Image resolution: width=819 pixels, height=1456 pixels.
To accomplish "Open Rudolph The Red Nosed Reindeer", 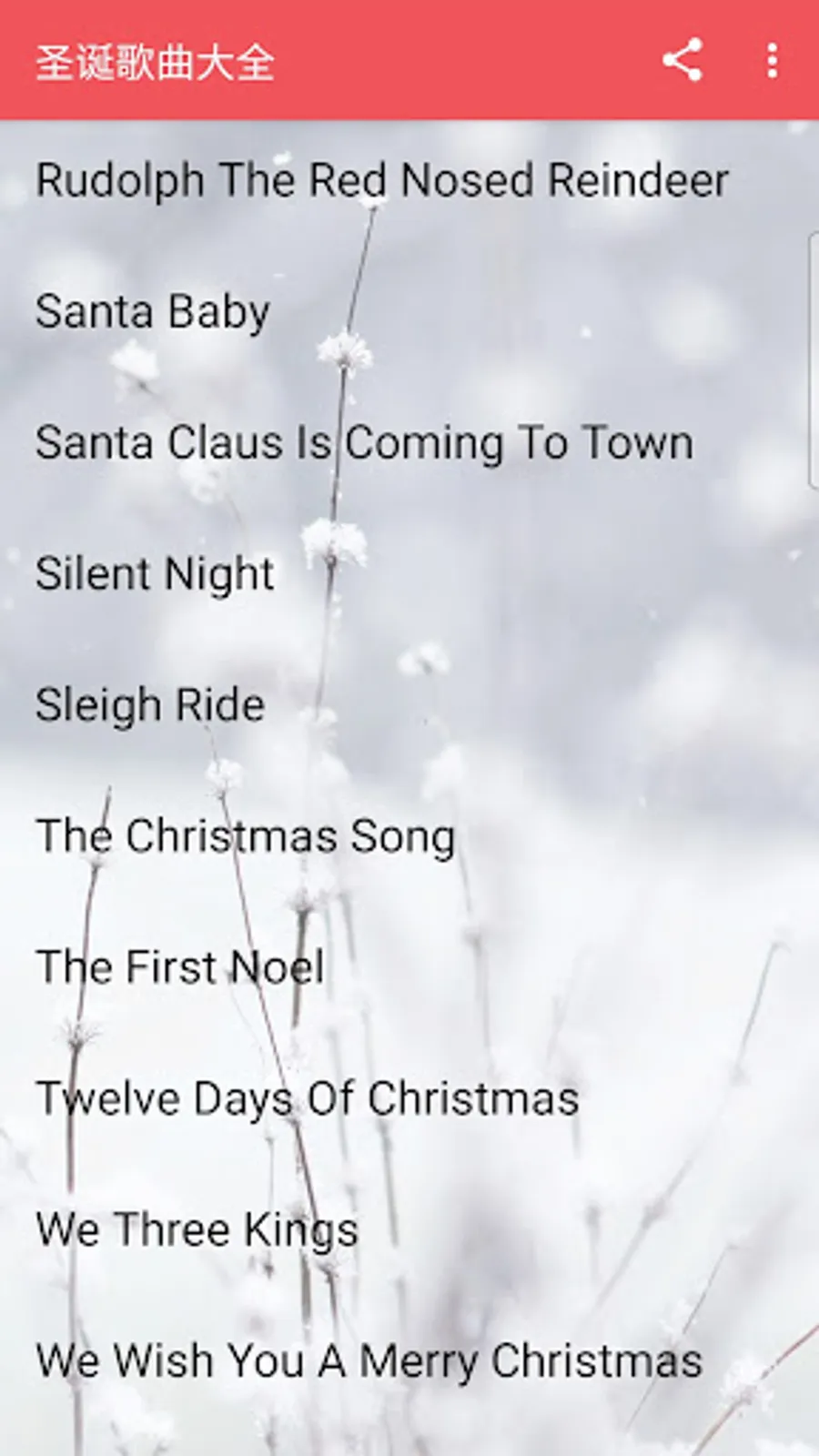I will 382,180.
